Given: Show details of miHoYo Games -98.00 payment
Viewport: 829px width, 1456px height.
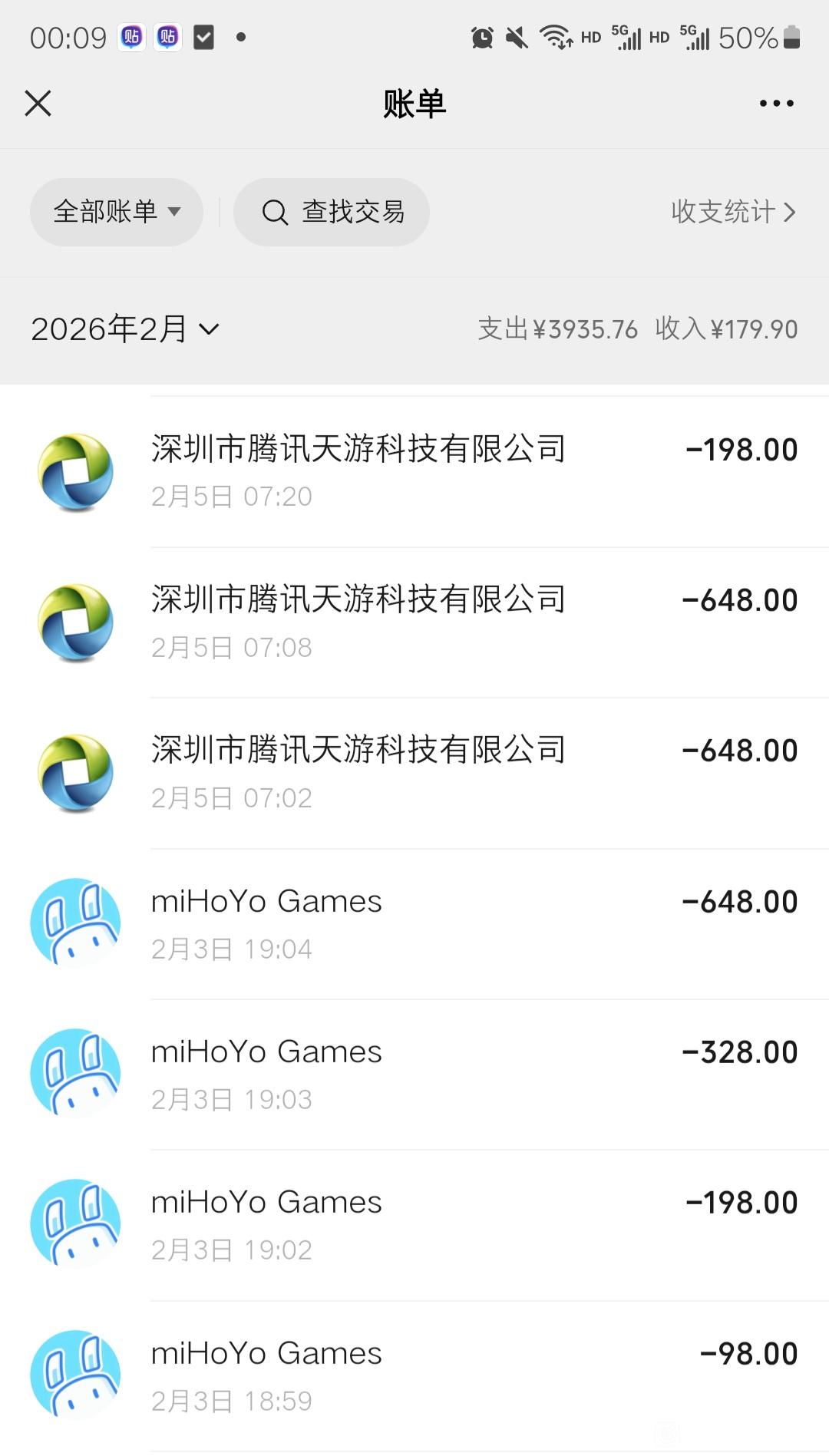Looking at the screenshot, I should coord(414,1375).
